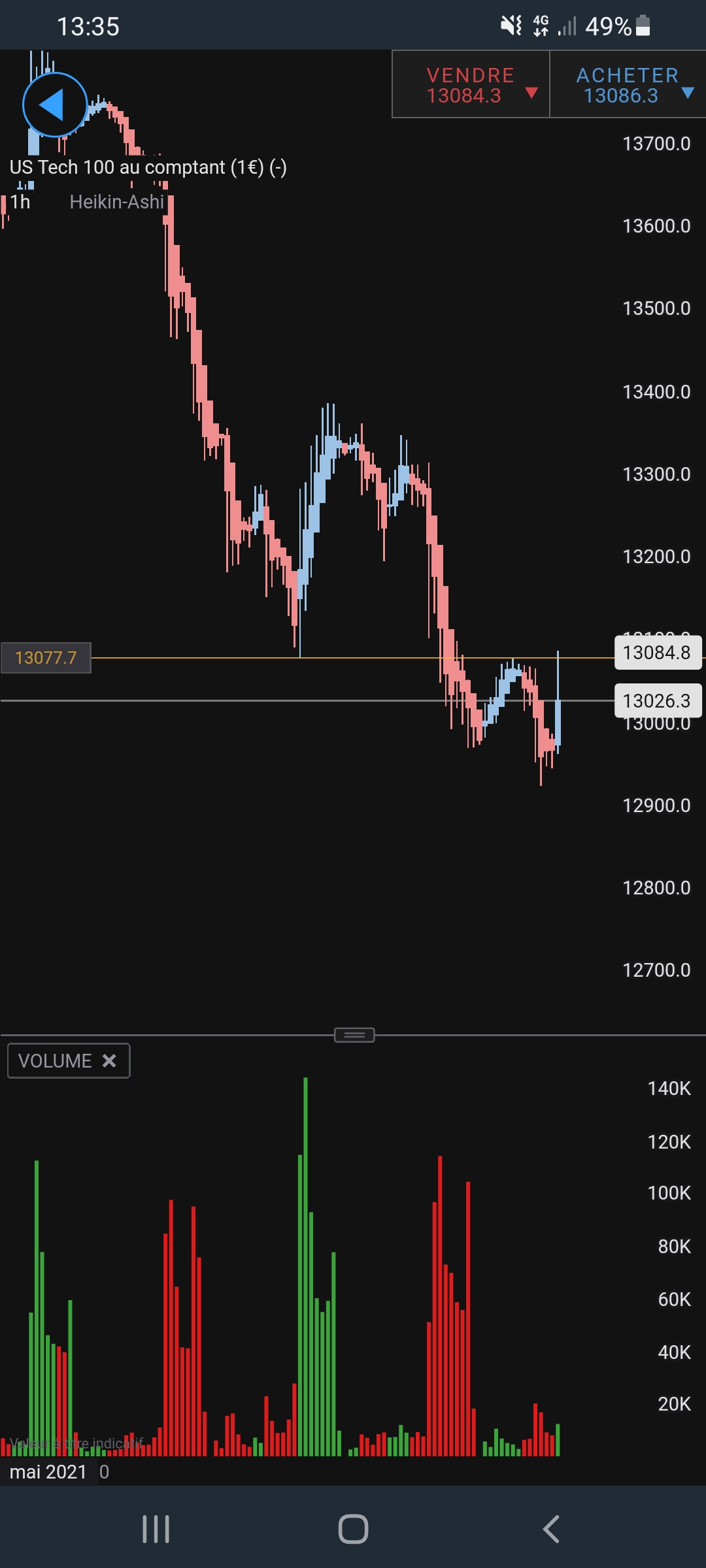Tap the handle dividing chart and volume panels

(x=354, y=1035)
